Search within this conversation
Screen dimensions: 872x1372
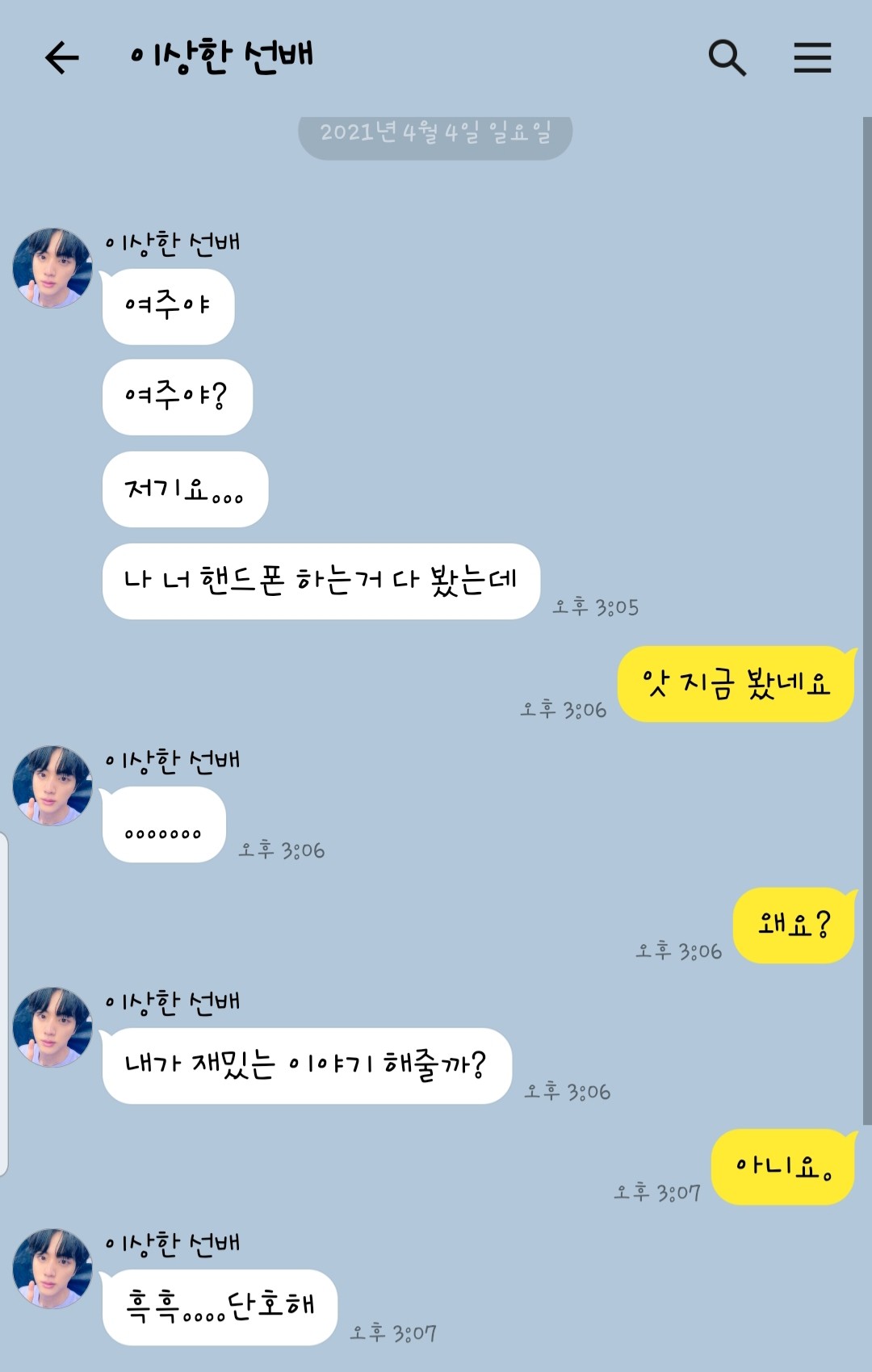point(727,58)
